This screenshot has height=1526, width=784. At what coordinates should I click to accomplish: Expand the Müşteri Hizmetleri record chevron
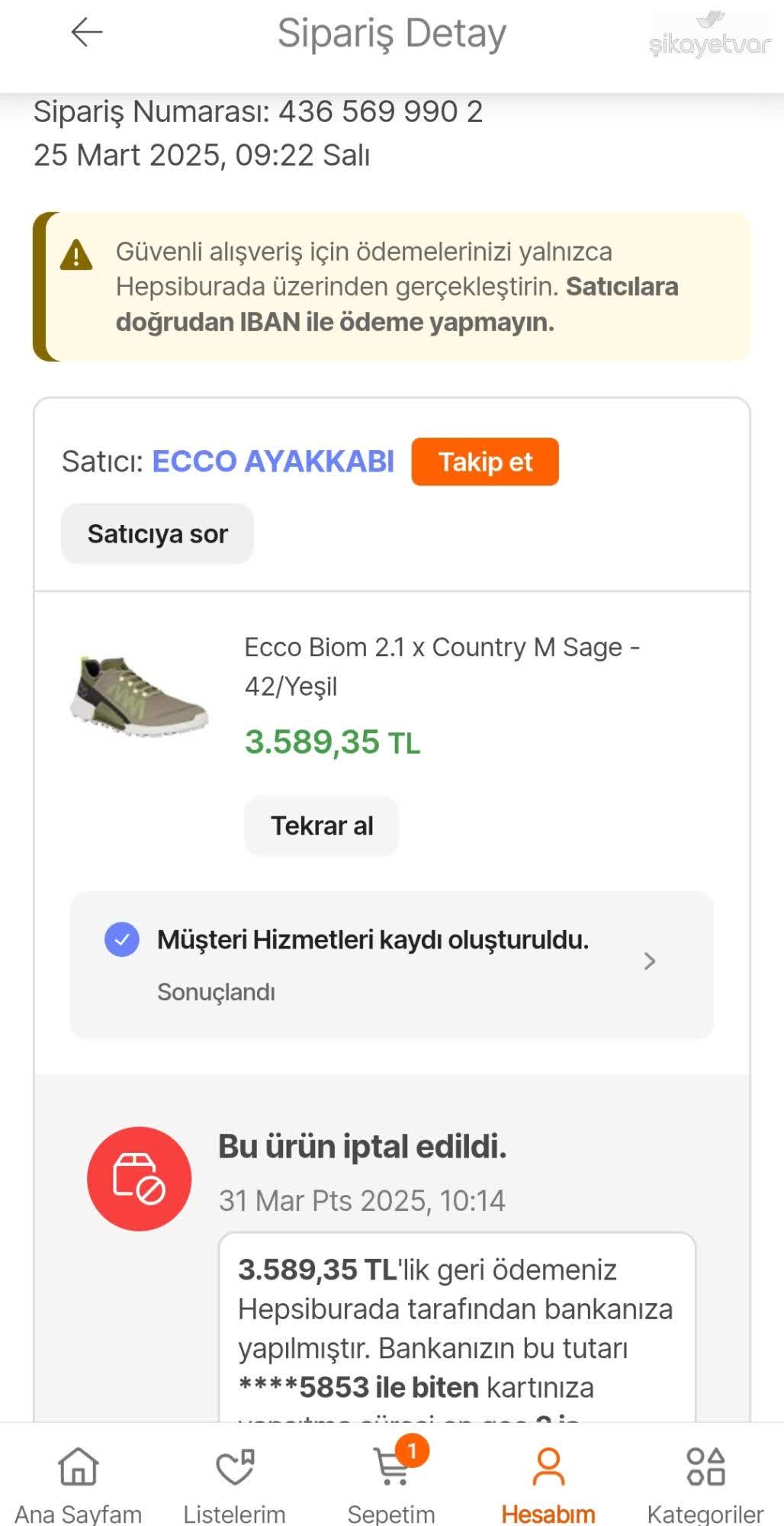click(649, 962)
